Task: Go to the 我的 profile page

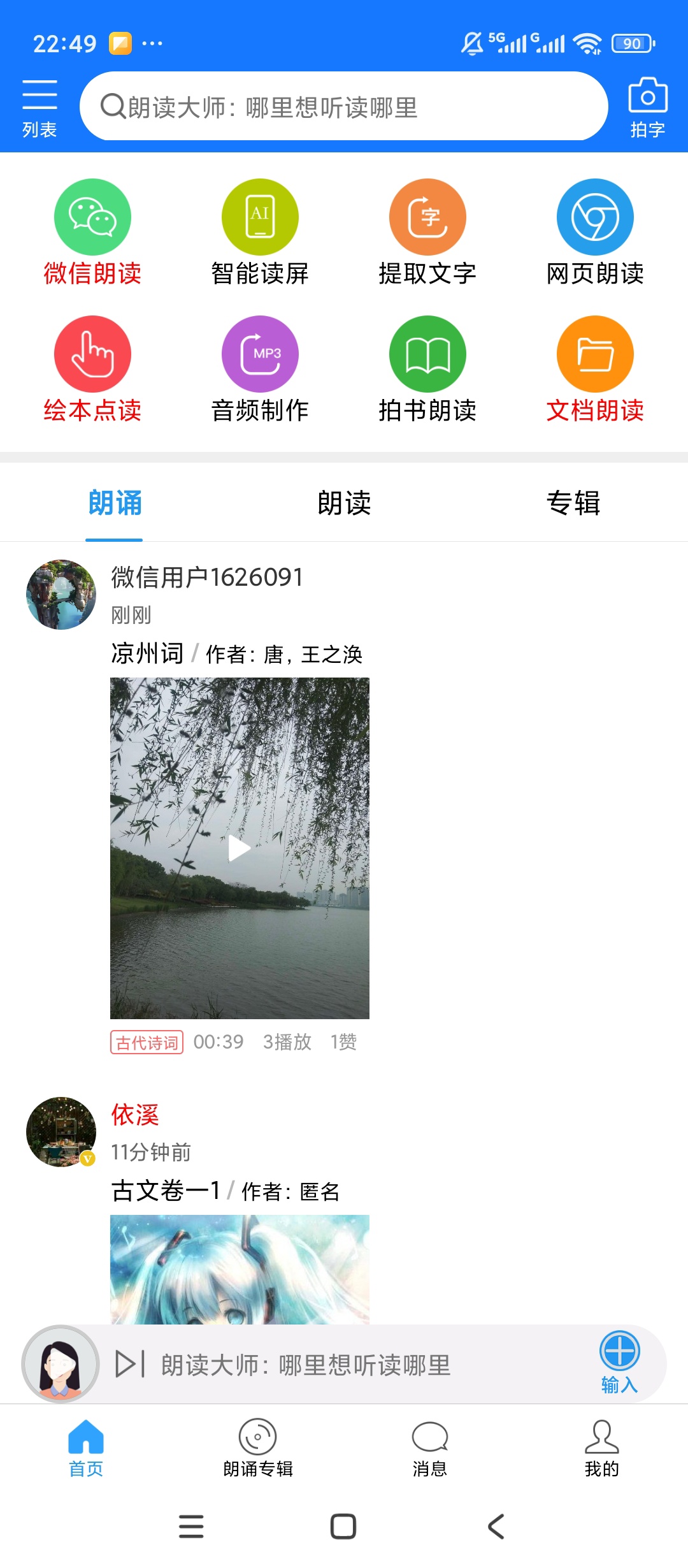Action: click(x=602, y=1460)
